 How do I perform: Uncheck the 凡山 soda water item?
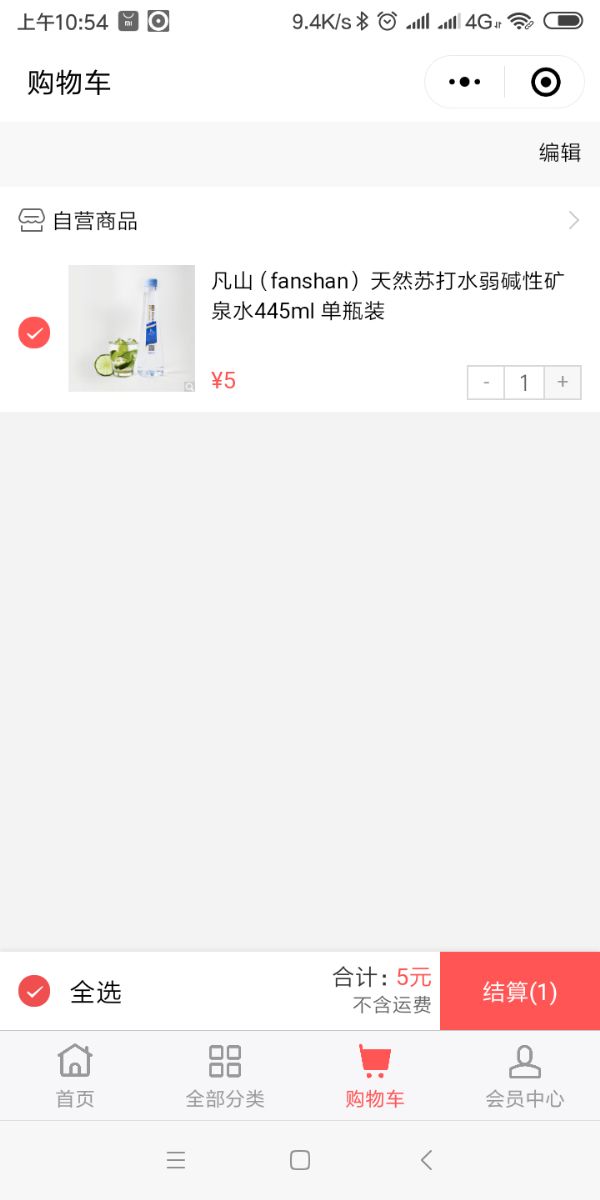pyautogui.click(x=34, y=332)
